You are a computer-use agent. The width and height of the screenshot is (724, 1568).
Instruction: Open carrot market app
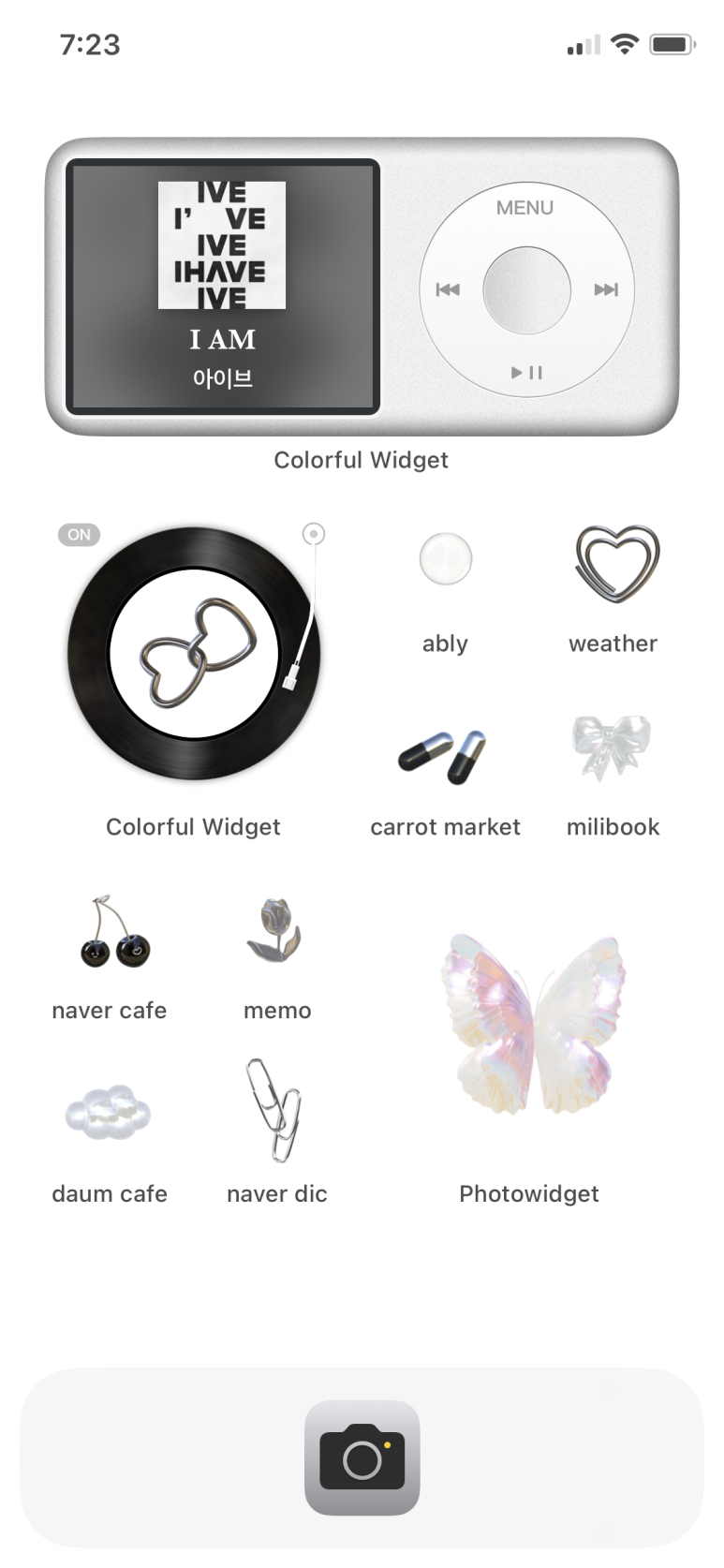click(x=445, y=755)
